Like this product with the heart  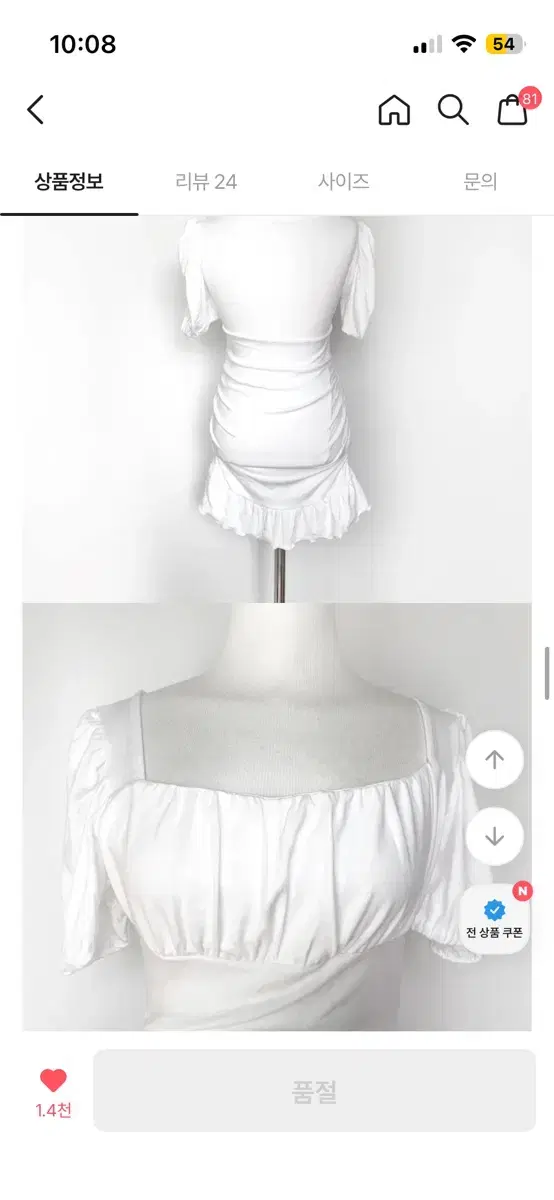tap(53, 1080)
